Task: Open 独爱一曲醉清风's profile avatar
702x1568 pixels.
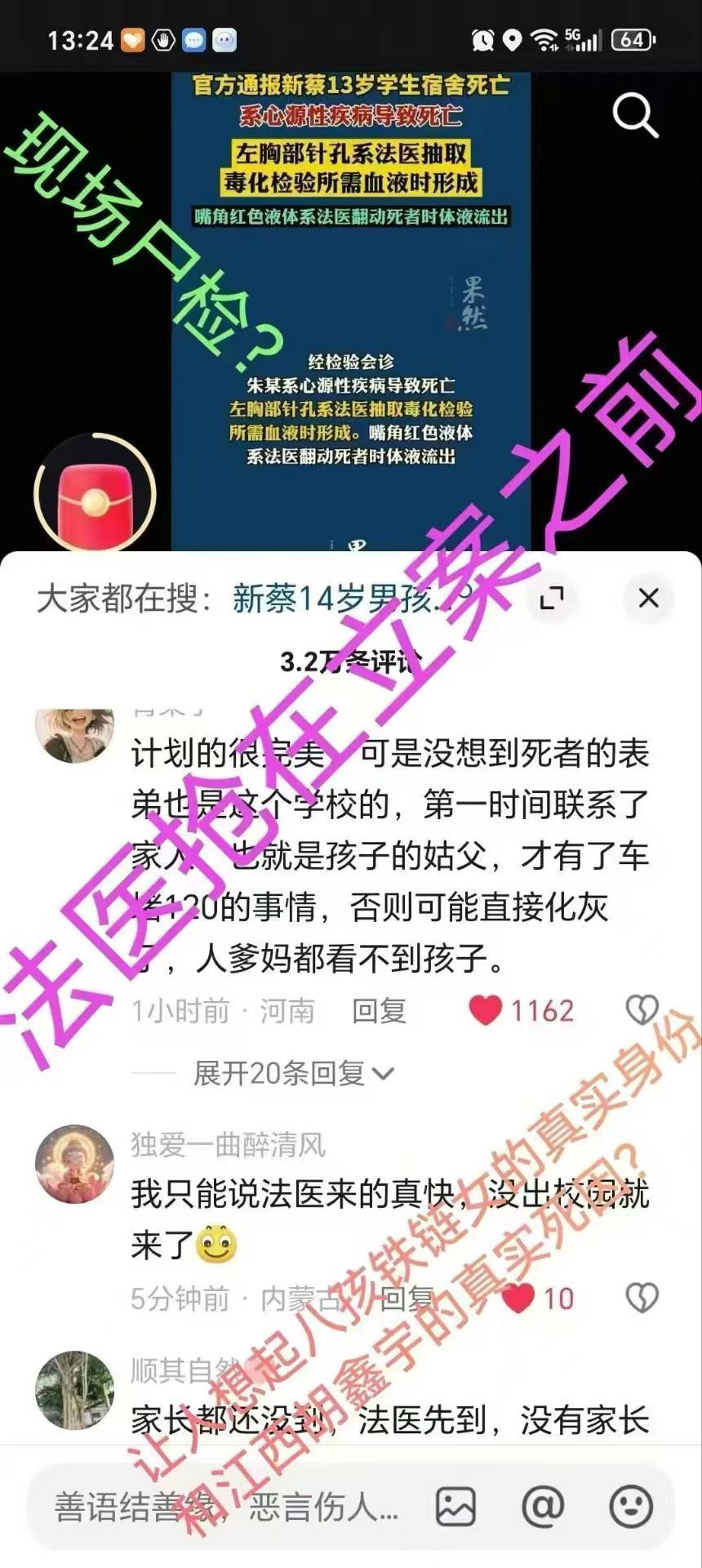Action: (x=75, y=1164)
